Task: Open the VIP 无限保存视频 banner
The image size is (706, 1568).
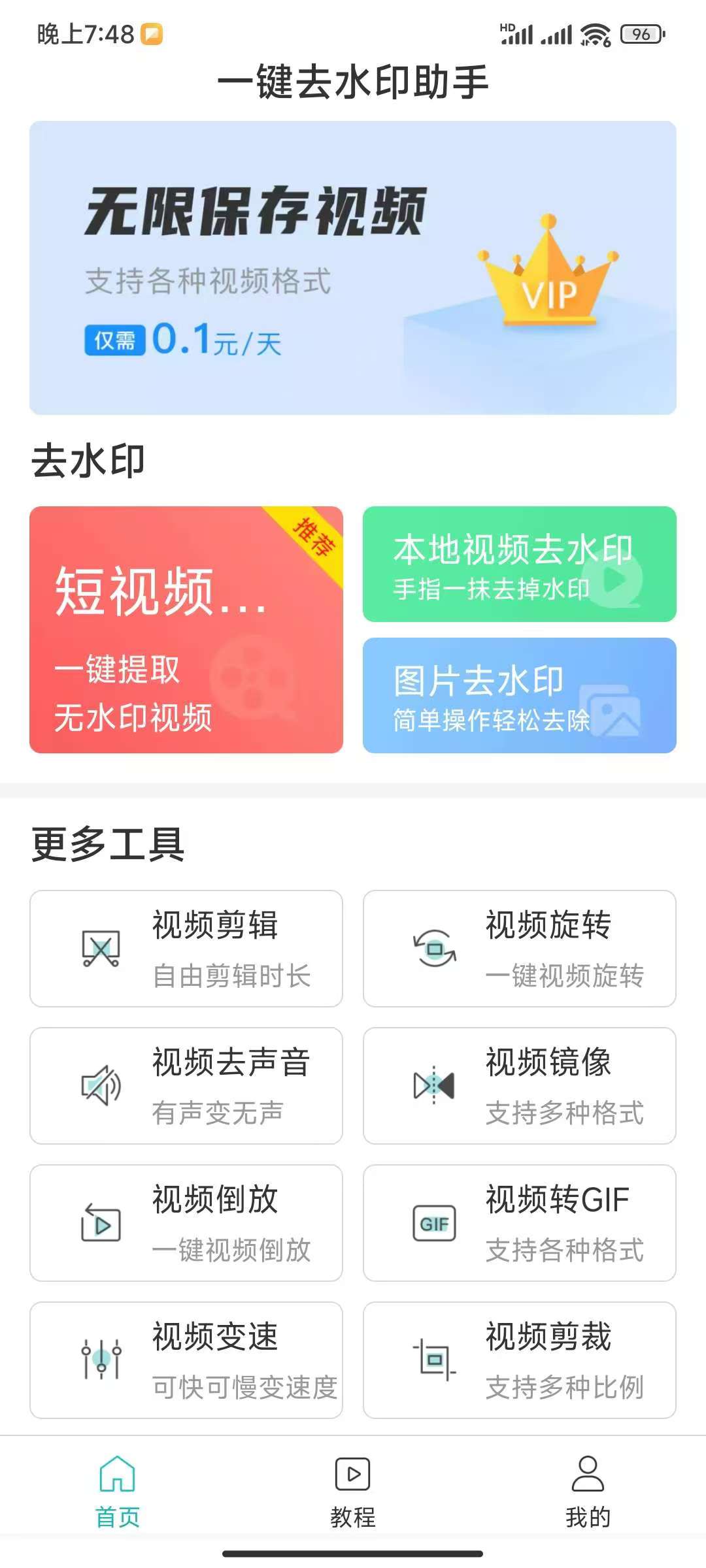Action: 353,267
